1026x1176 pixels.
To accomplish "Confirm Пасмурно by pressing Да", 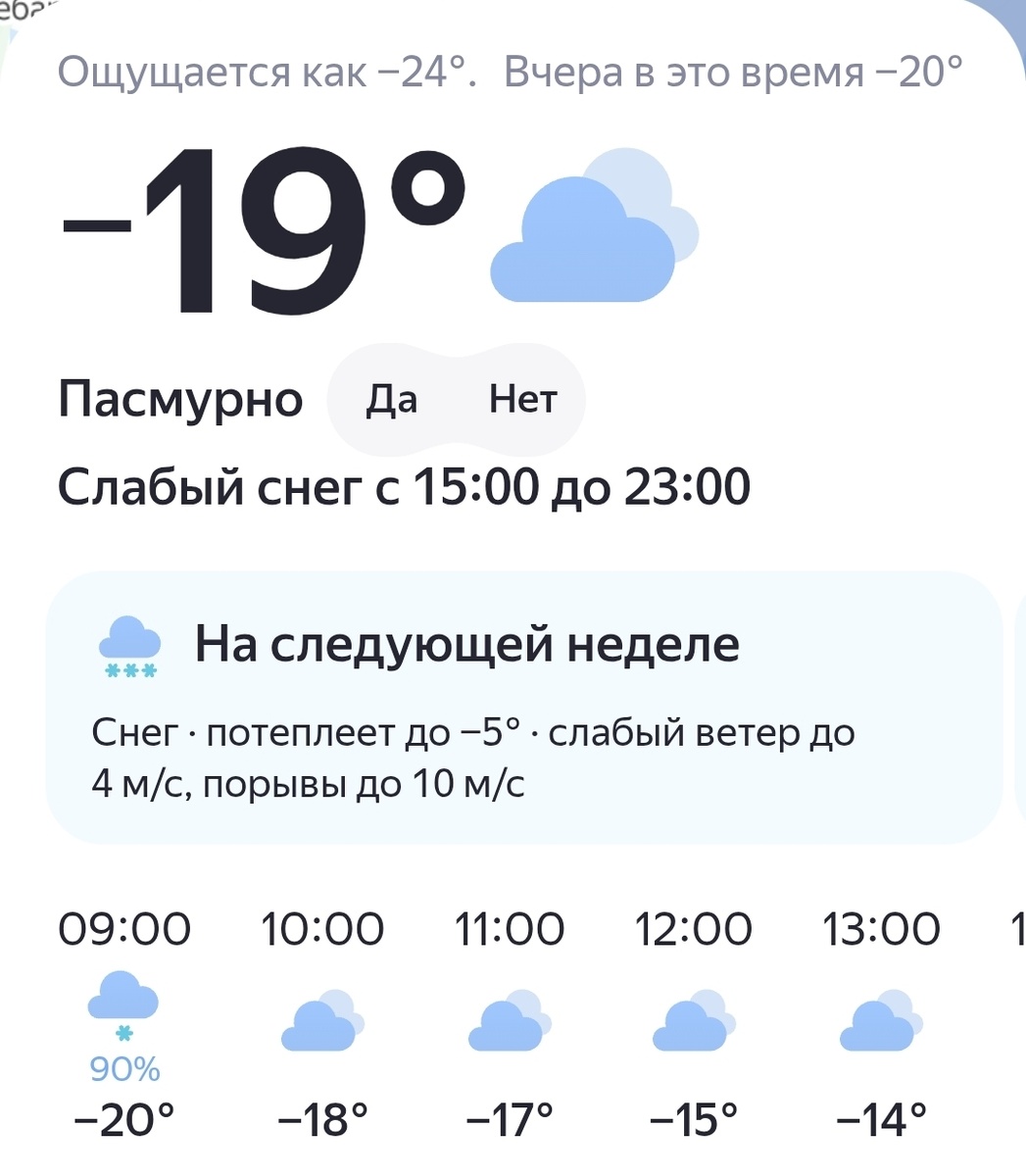I will coord(391,399).
